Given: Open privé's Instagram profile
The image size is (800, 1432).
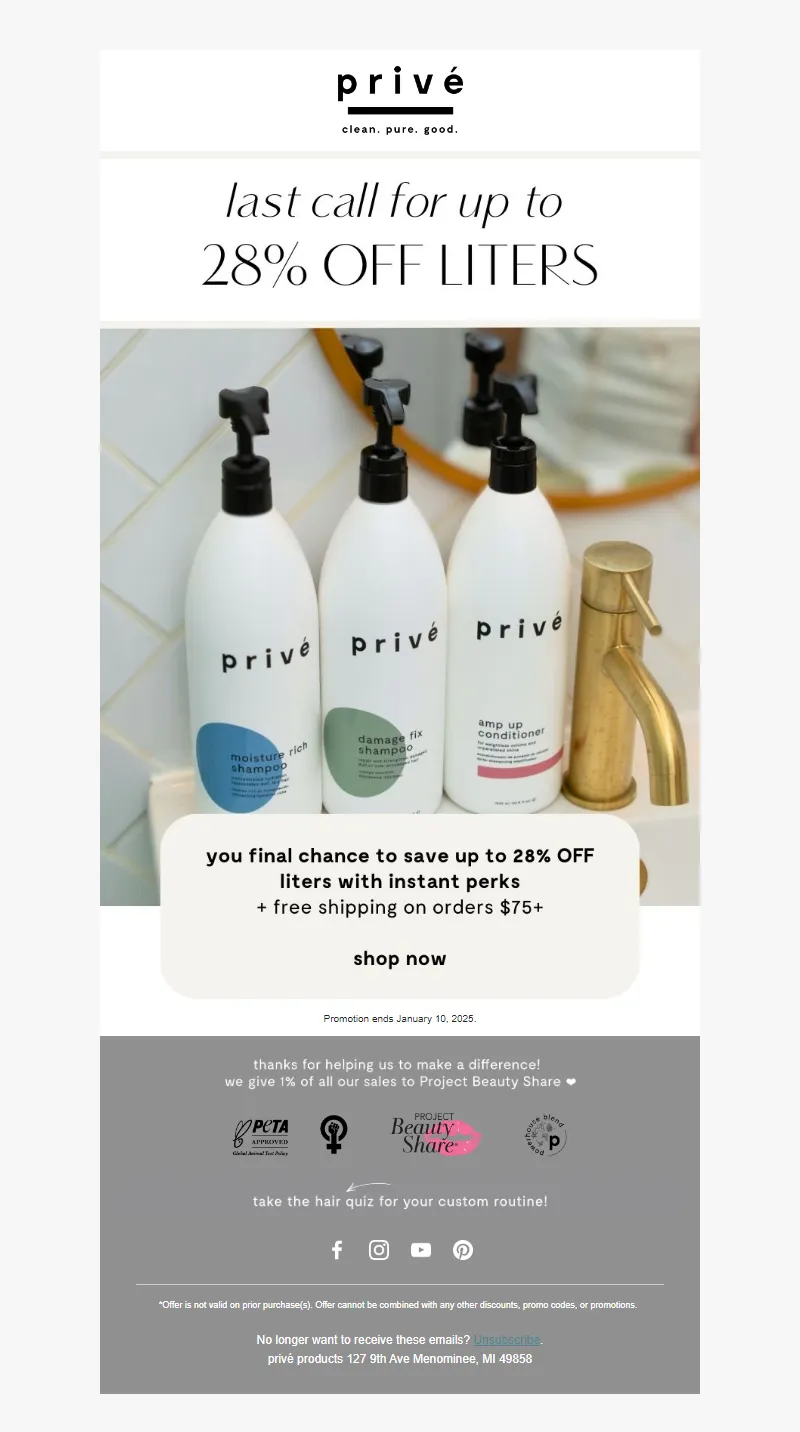Looking at the screenshot, I should [x=379, y=1250].
